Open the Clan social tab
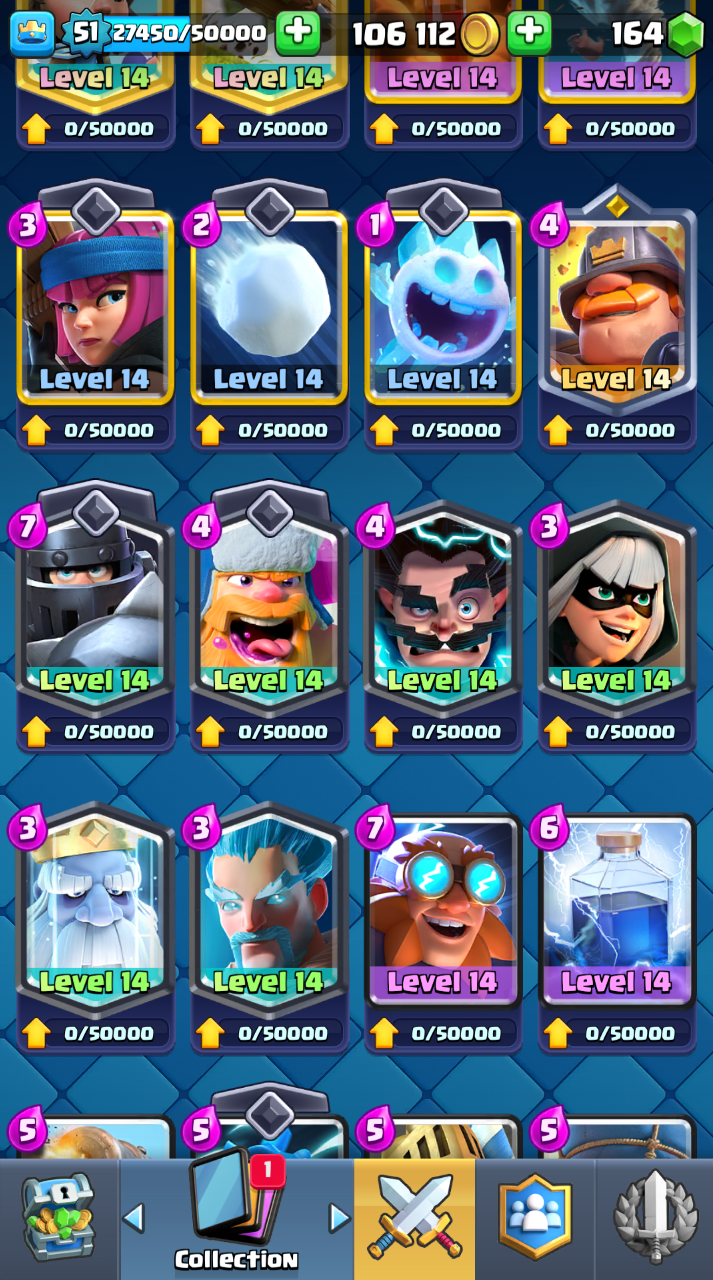Screen dimensions: 713x1280 pos(535,1220)
